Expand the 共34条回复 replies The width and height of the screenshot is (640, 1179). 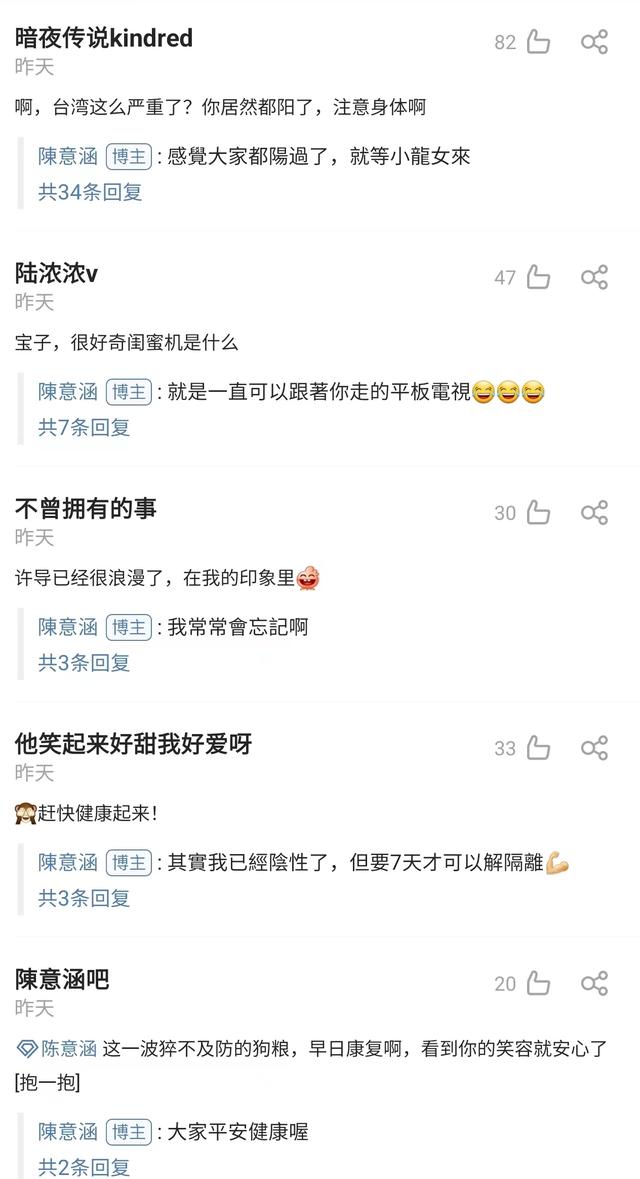click(90, 192)
